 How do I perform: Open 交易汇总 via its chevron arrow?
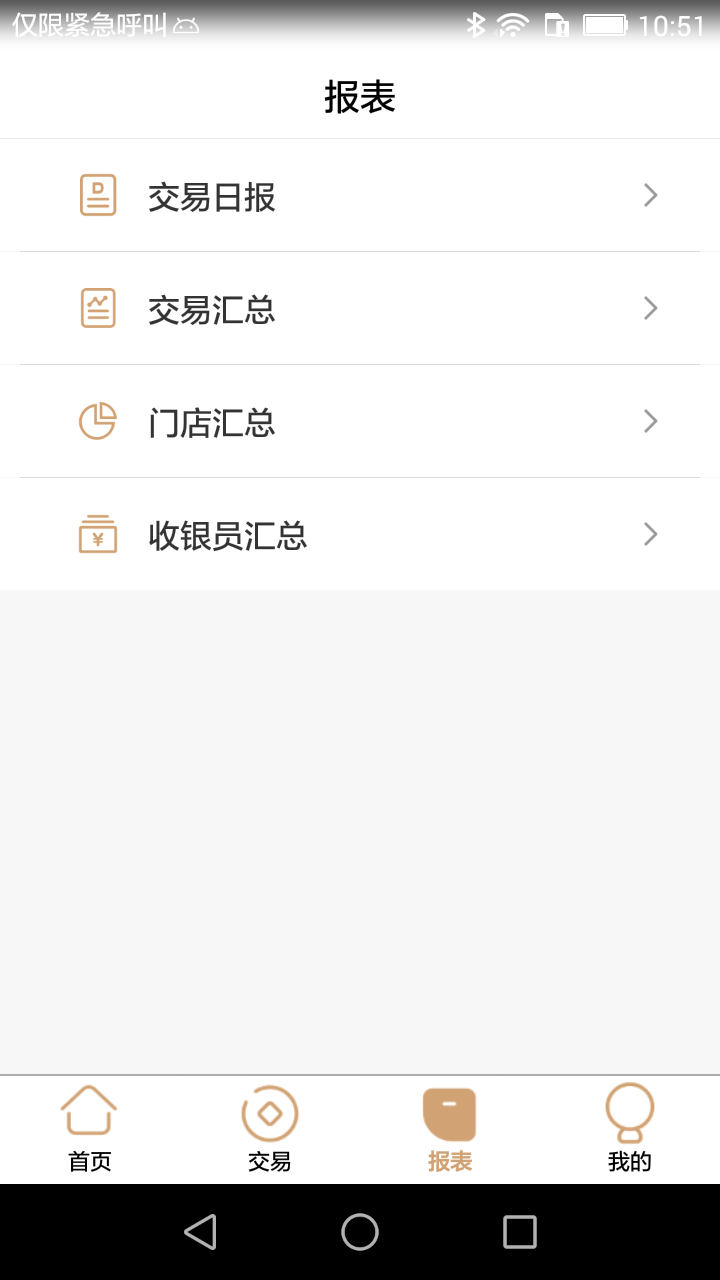click(x=650, y=308)
